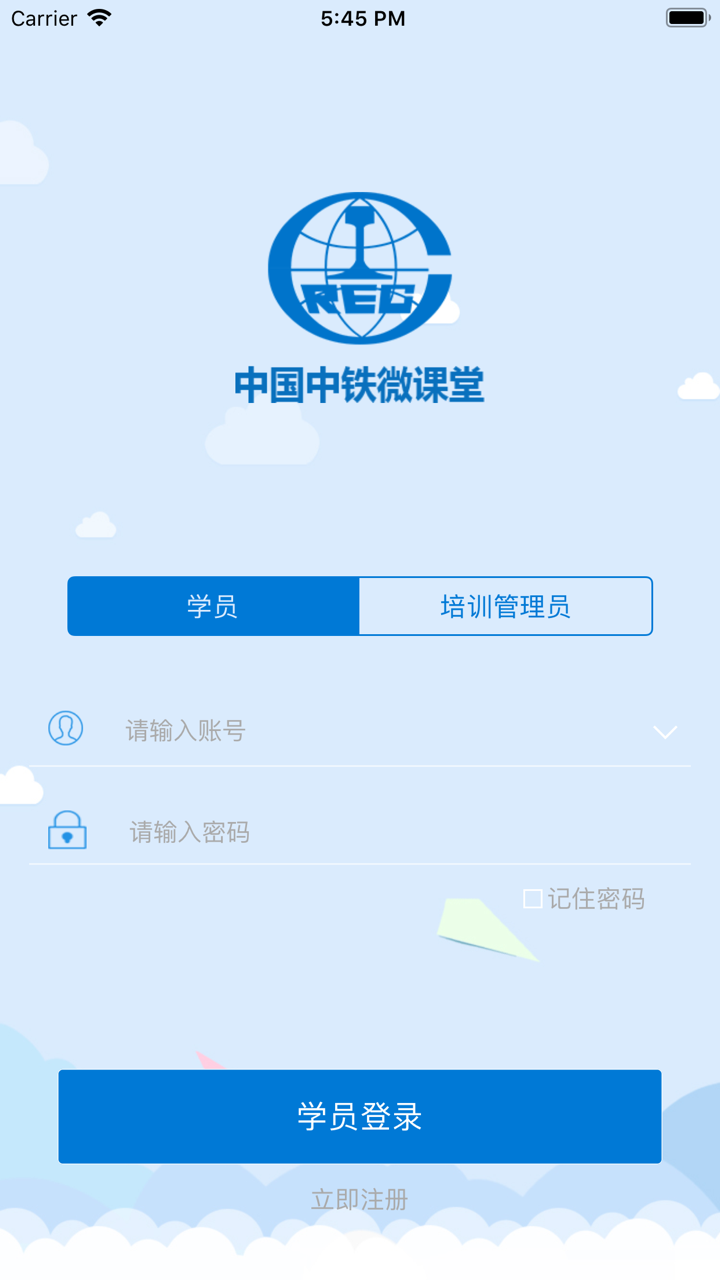Image resolution: width=720 pixels, height=1280 pixels.
Task: Click the 请输入账号 input field
Action: (x=350, y=730)
